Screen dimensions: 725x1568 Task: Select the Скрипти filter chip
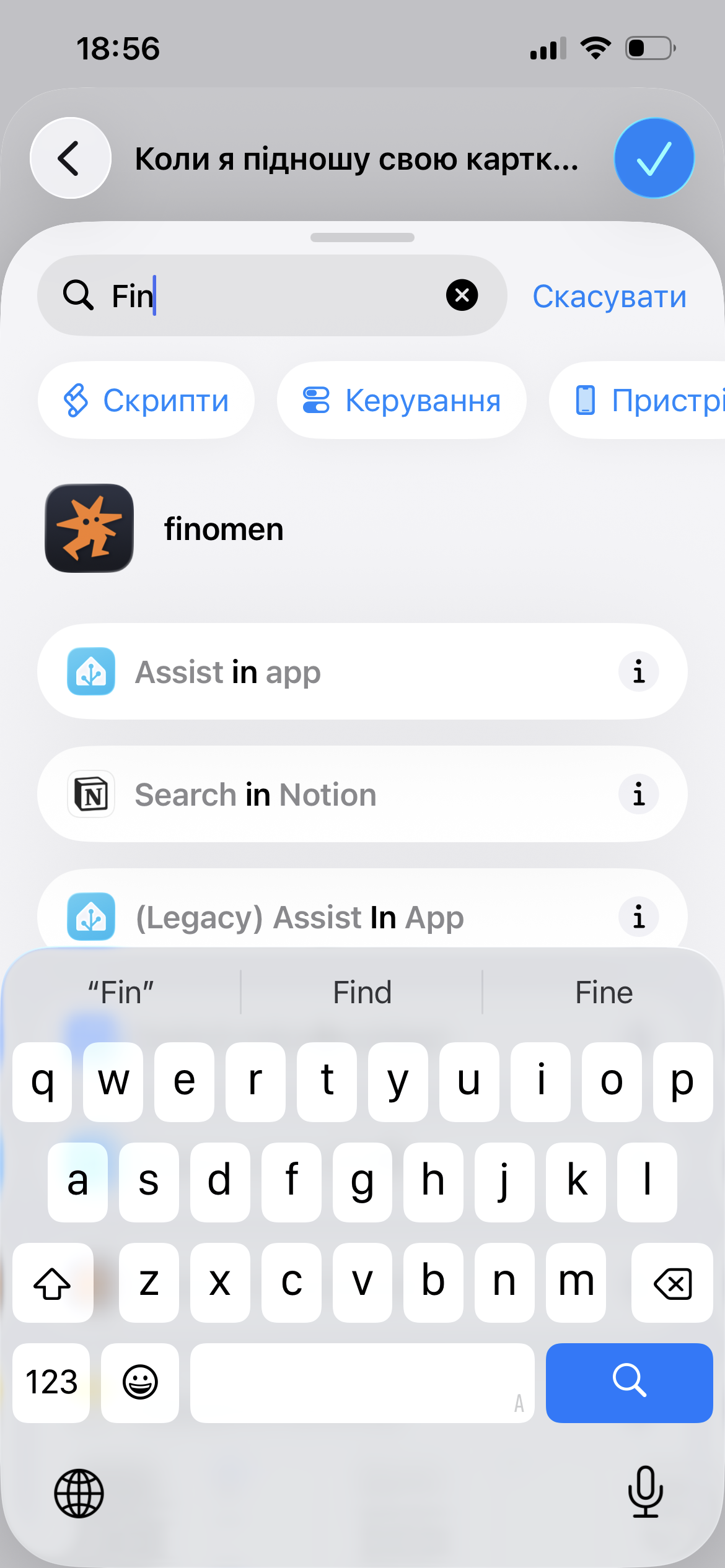point(146,400)
